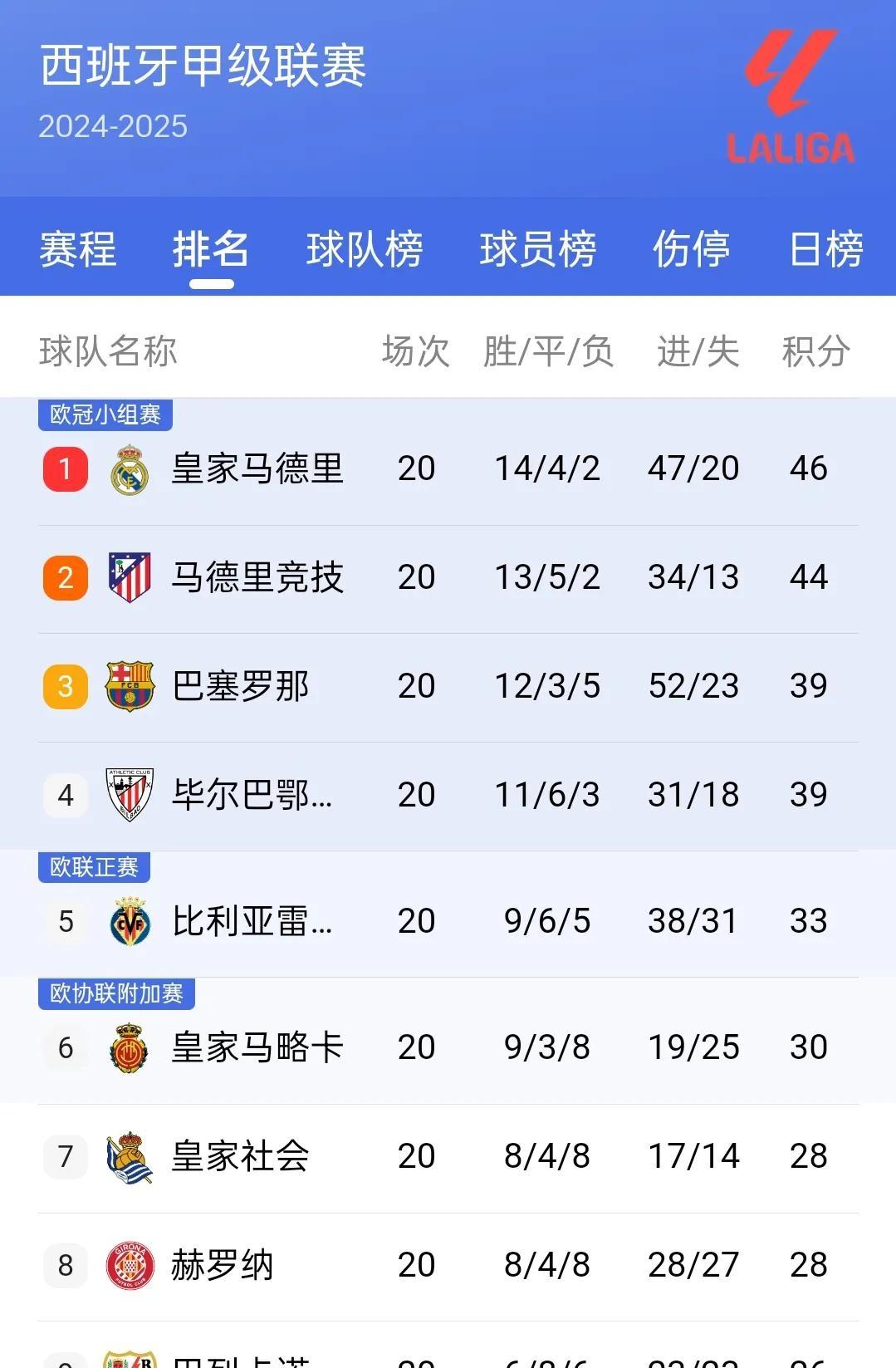Open 皇家马德里 team details
The width and height of the screenshot is (896, 1368).
[259, 468]
